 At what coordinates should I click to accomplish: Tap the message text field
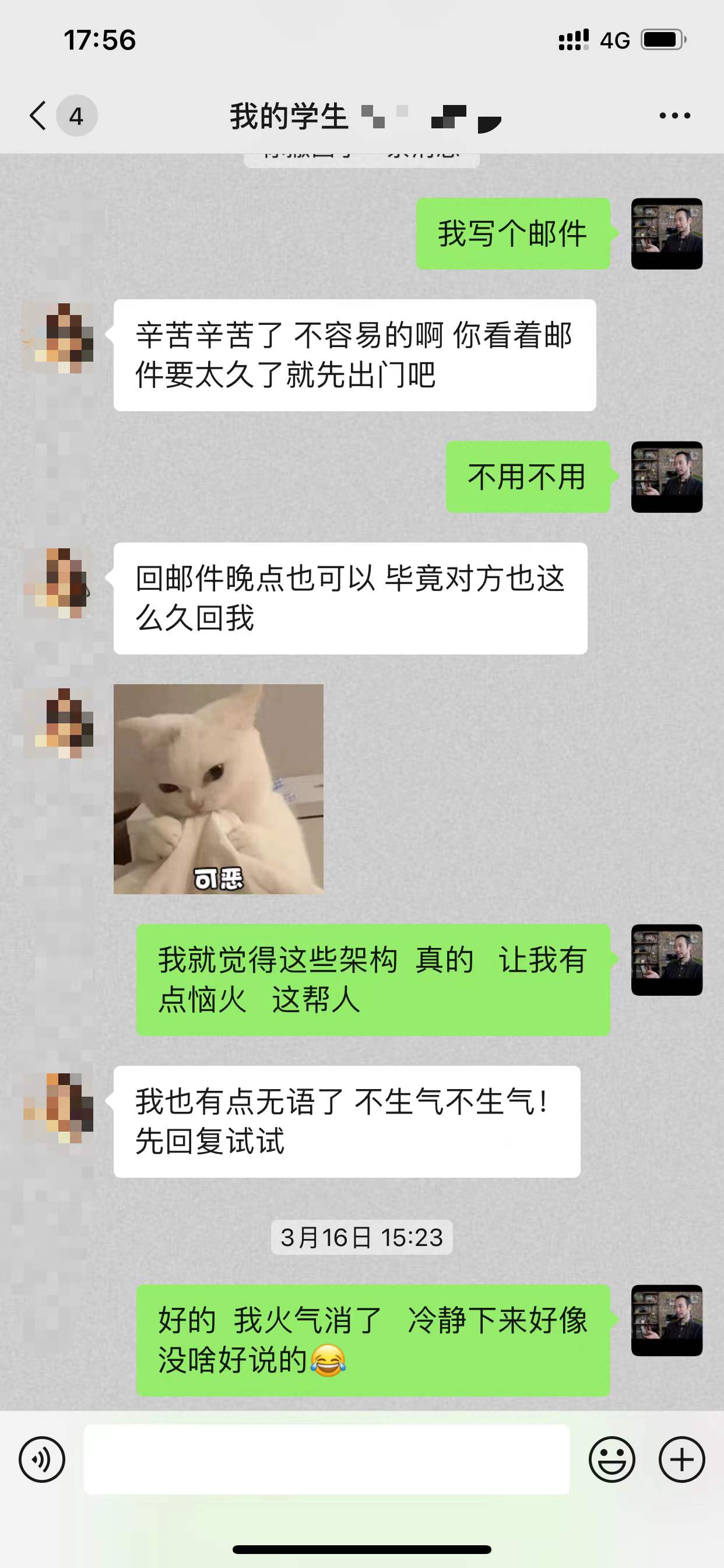[326, 1459]
